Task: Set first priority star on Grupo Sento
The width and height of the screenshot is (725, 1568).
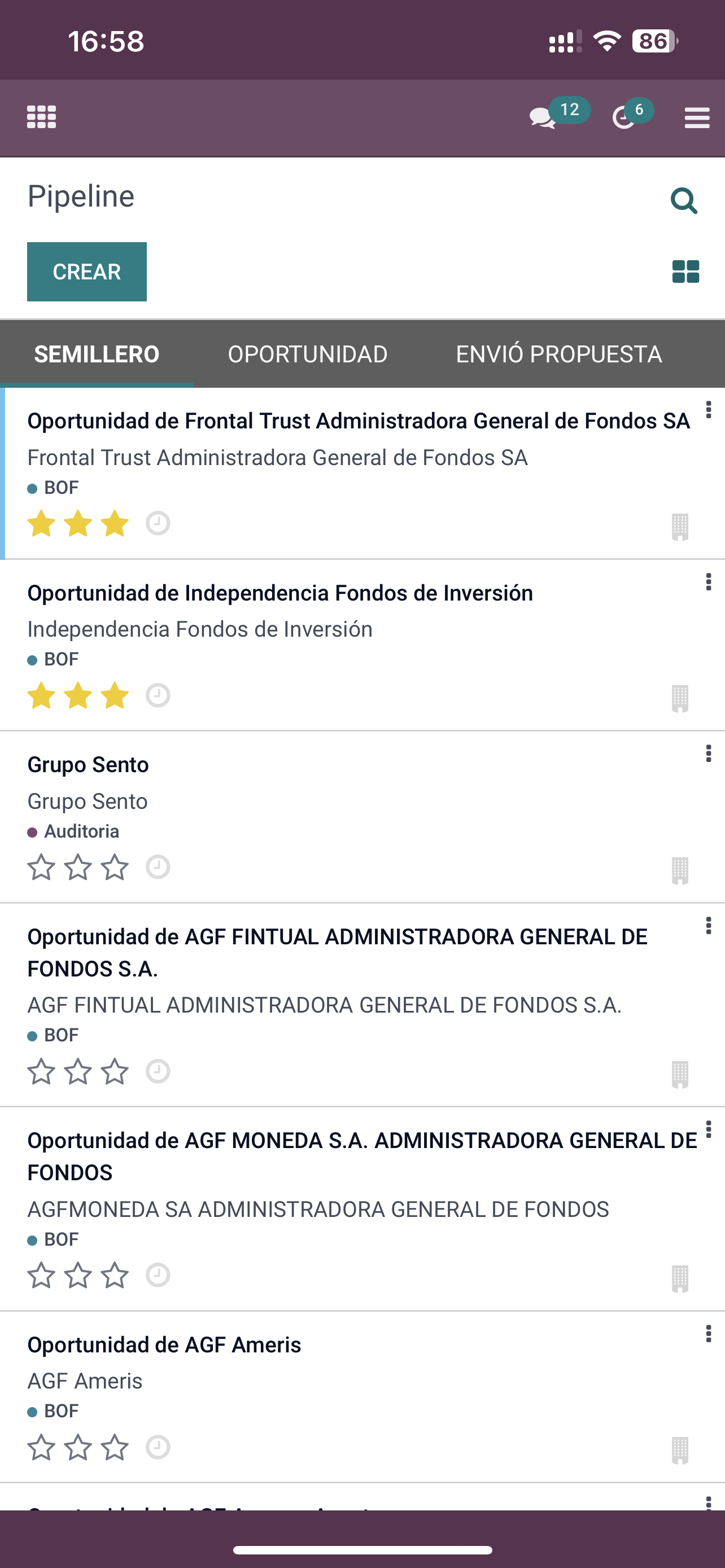Action: (41, 868)
